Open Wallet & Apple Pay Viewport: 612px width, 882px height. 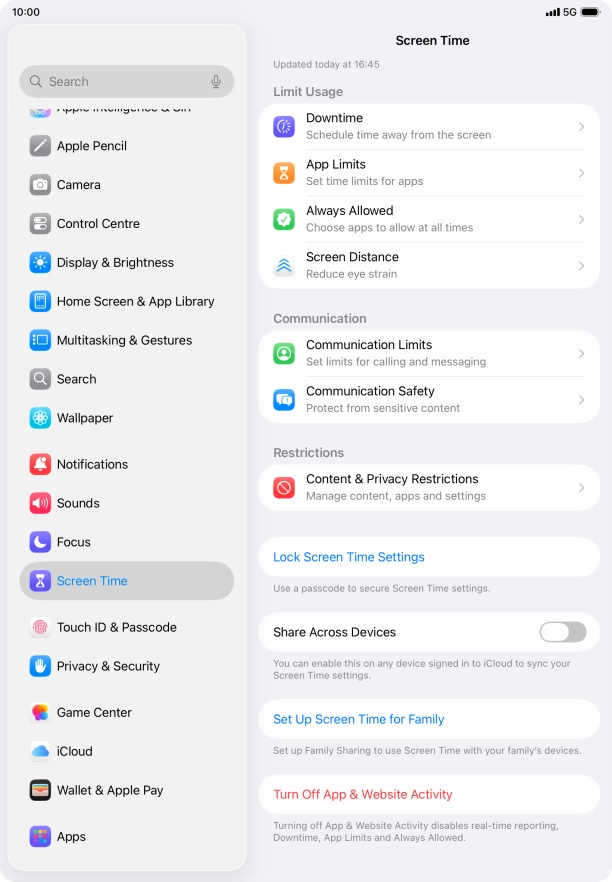[x=110, y=790]
